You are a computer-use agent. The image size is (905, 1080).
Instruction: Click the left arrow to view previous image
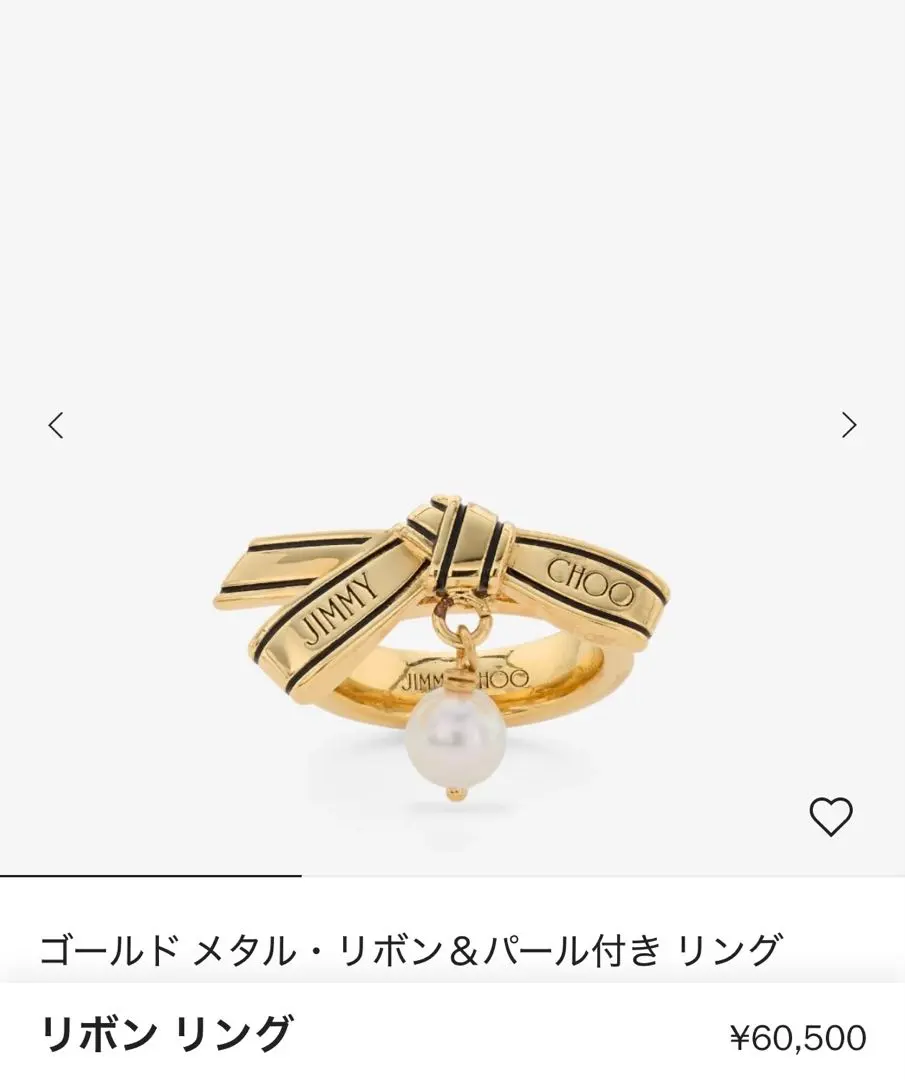(x=56, y=425)
